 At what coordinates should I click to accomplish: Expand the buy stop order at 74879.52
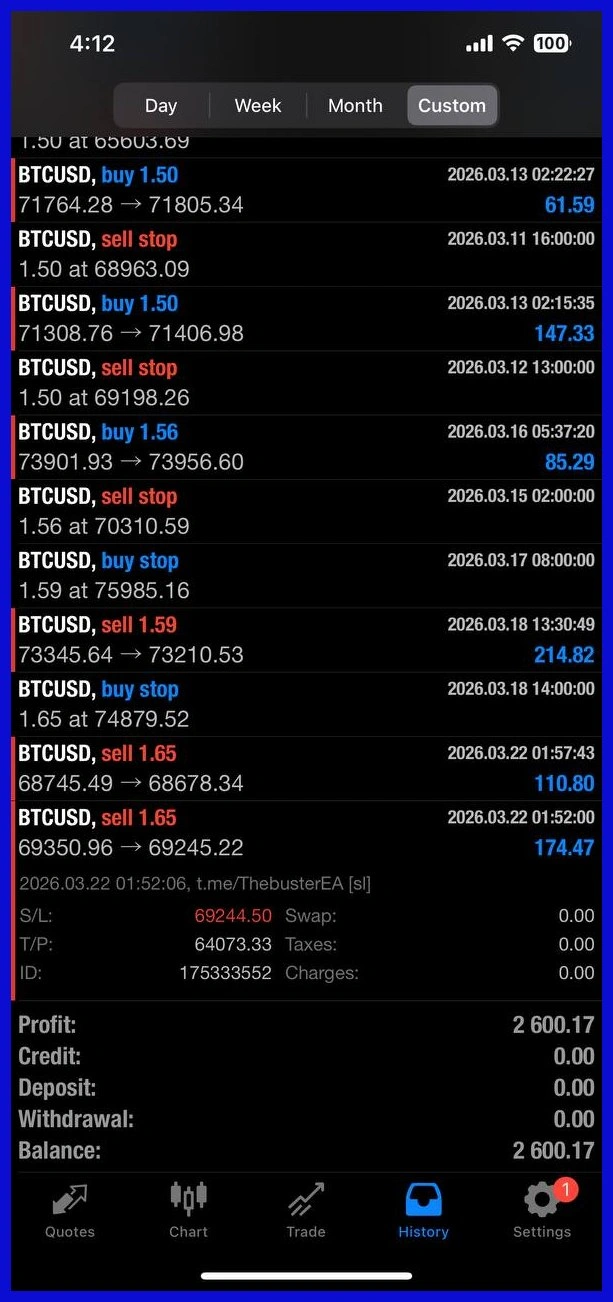tap(306, 704)
